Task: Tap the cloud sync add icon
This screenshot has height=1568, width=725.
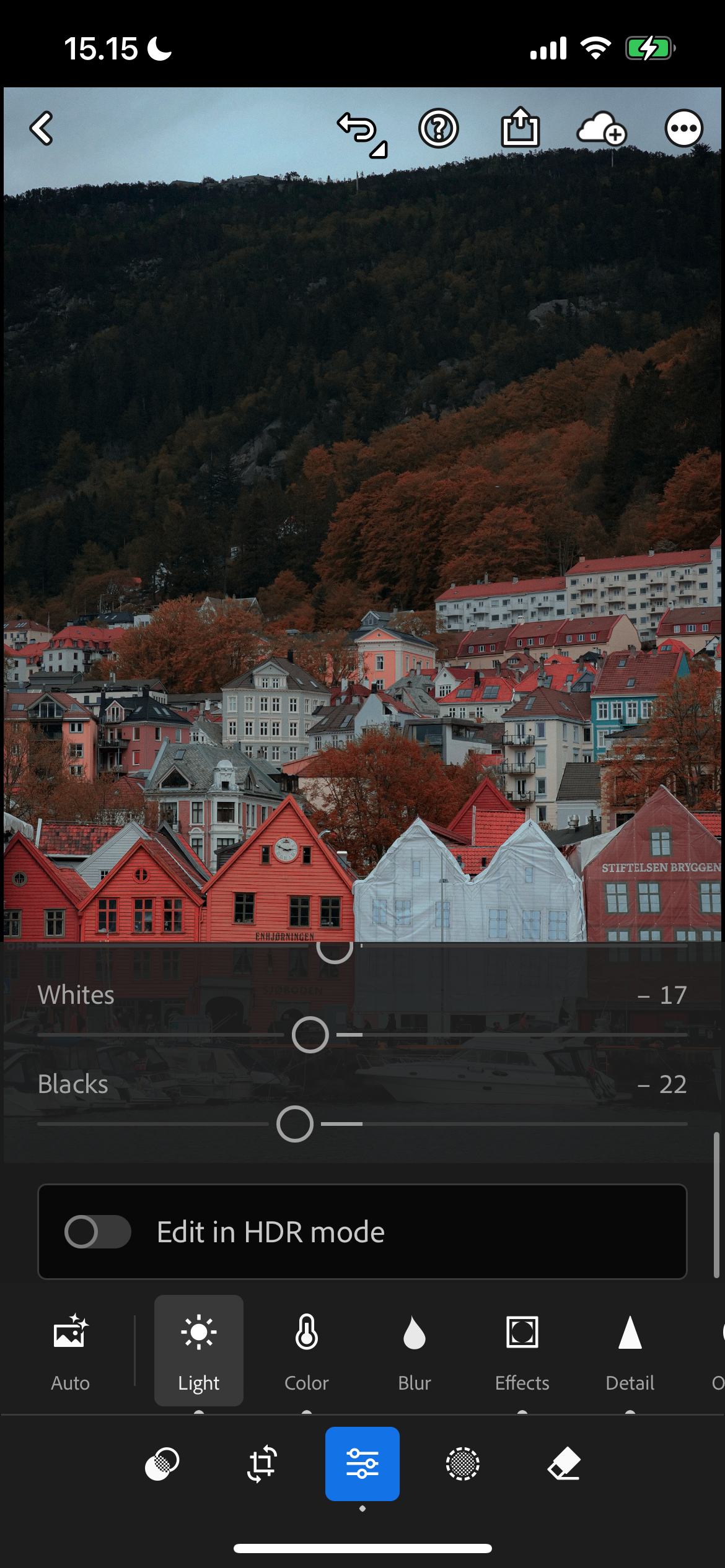Action: coord(601,129)
